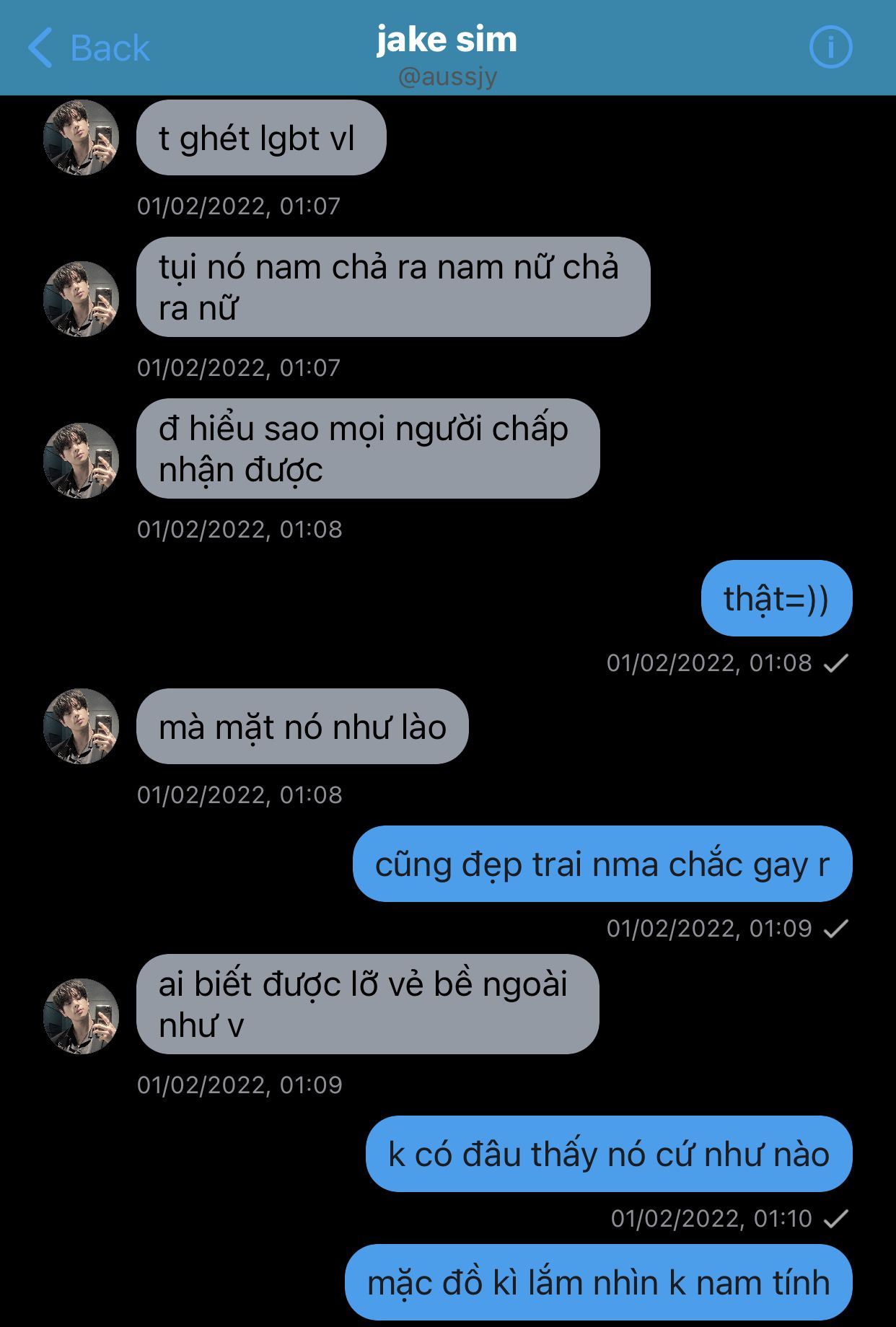Open sender avatar next to 'mà mặt nó như lào'

(x=81, y=726)
